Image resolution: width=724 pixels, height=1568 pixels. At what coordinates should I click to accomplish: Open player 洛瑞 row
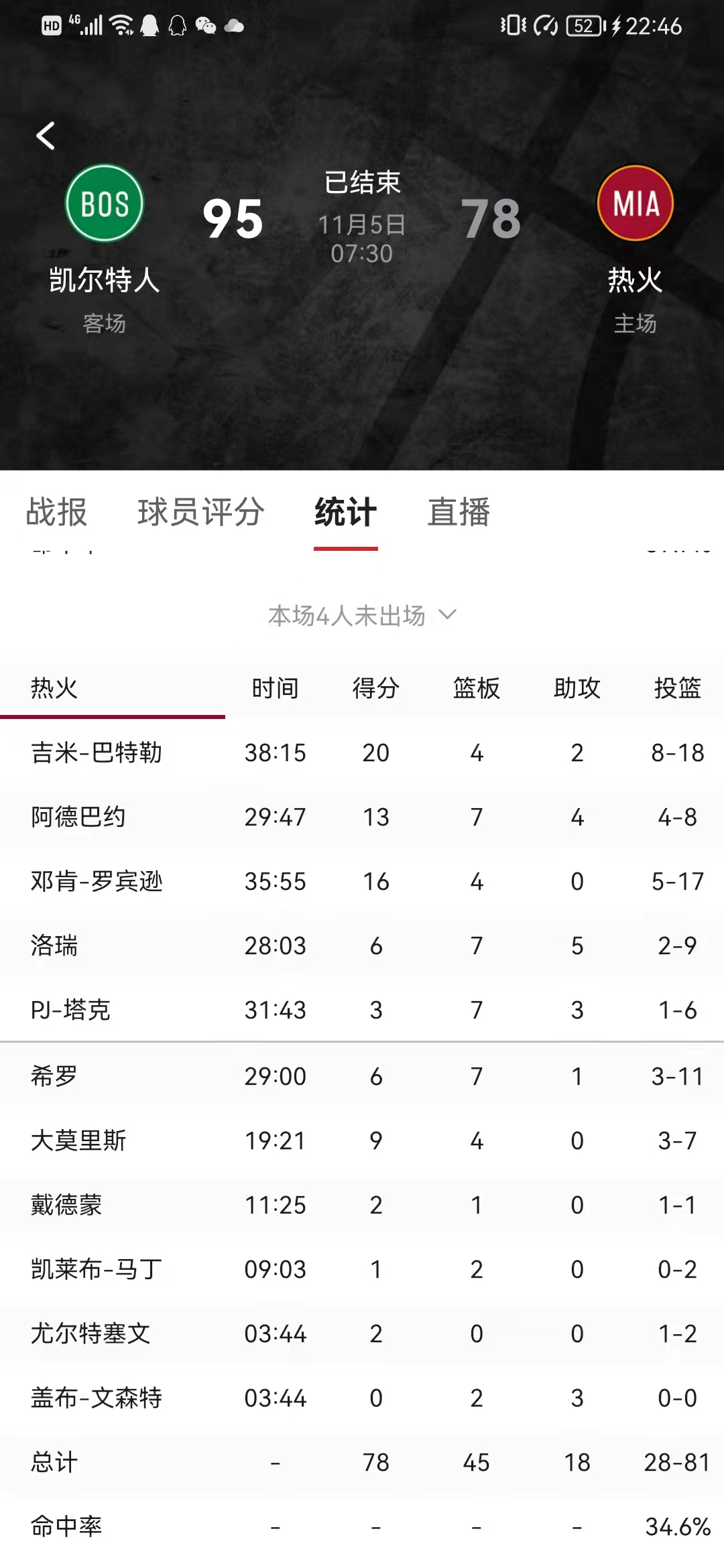click(x=54, y=945)
